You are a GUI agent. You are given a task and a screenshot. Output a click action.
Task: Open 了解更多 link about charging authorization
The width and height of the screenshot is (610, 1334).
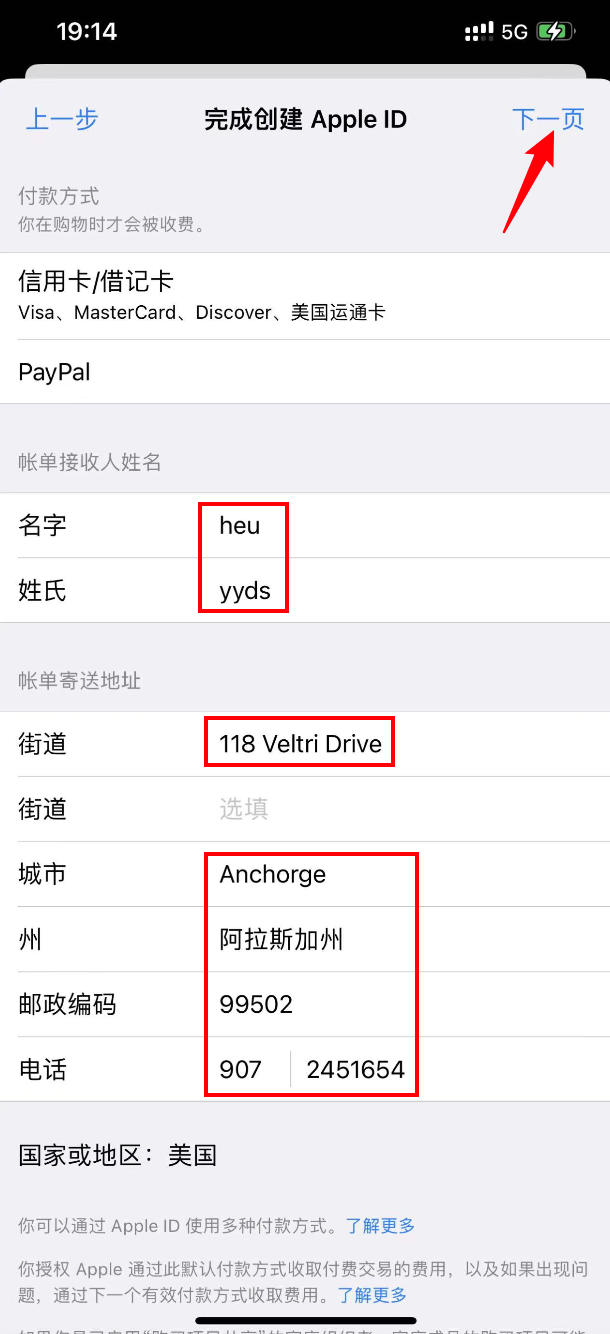[x=372, y=1295]
